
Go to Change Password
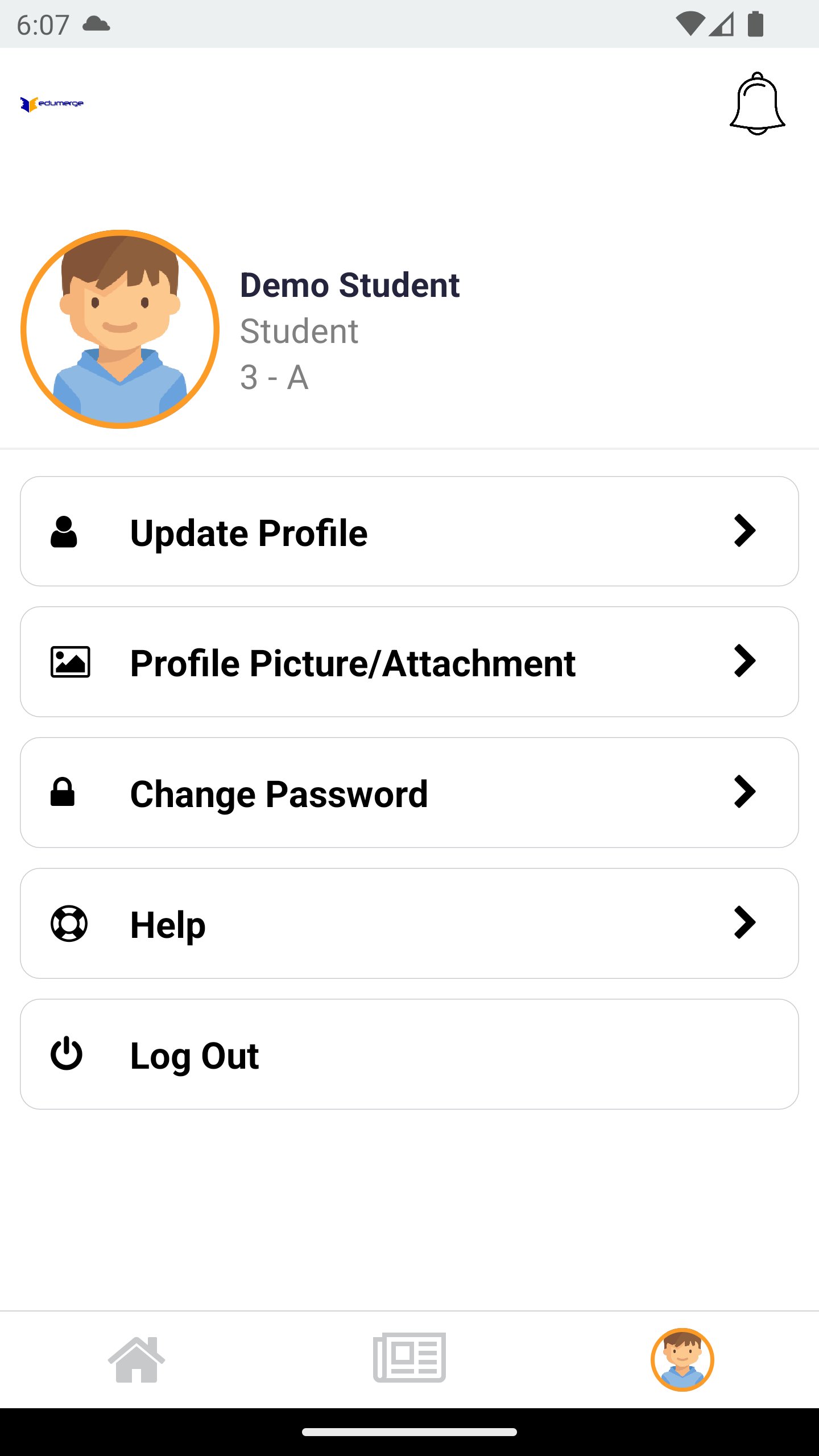[x=409, y=793]
